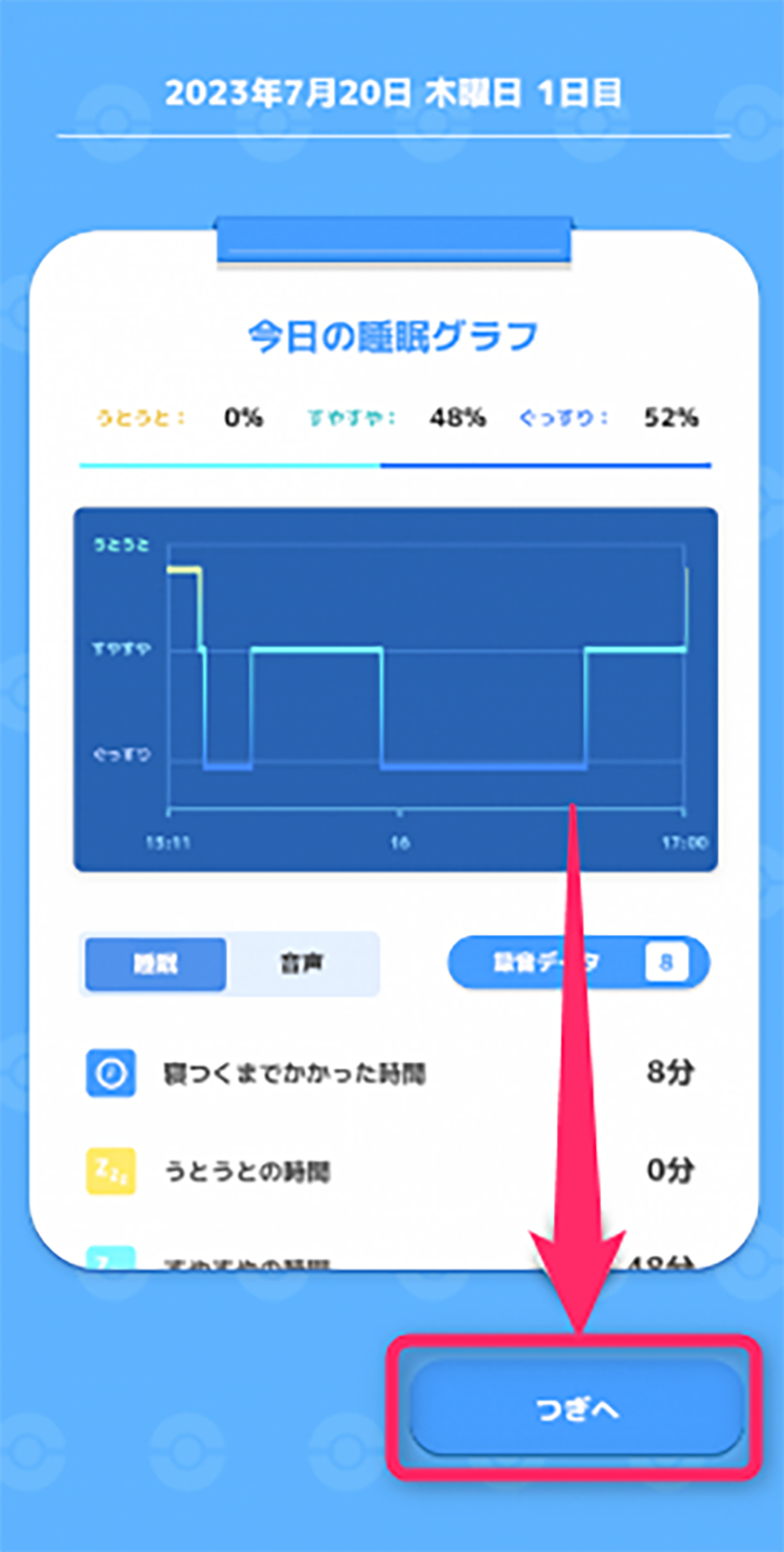Select the 睡眠 tab

[x=155, y=964]
